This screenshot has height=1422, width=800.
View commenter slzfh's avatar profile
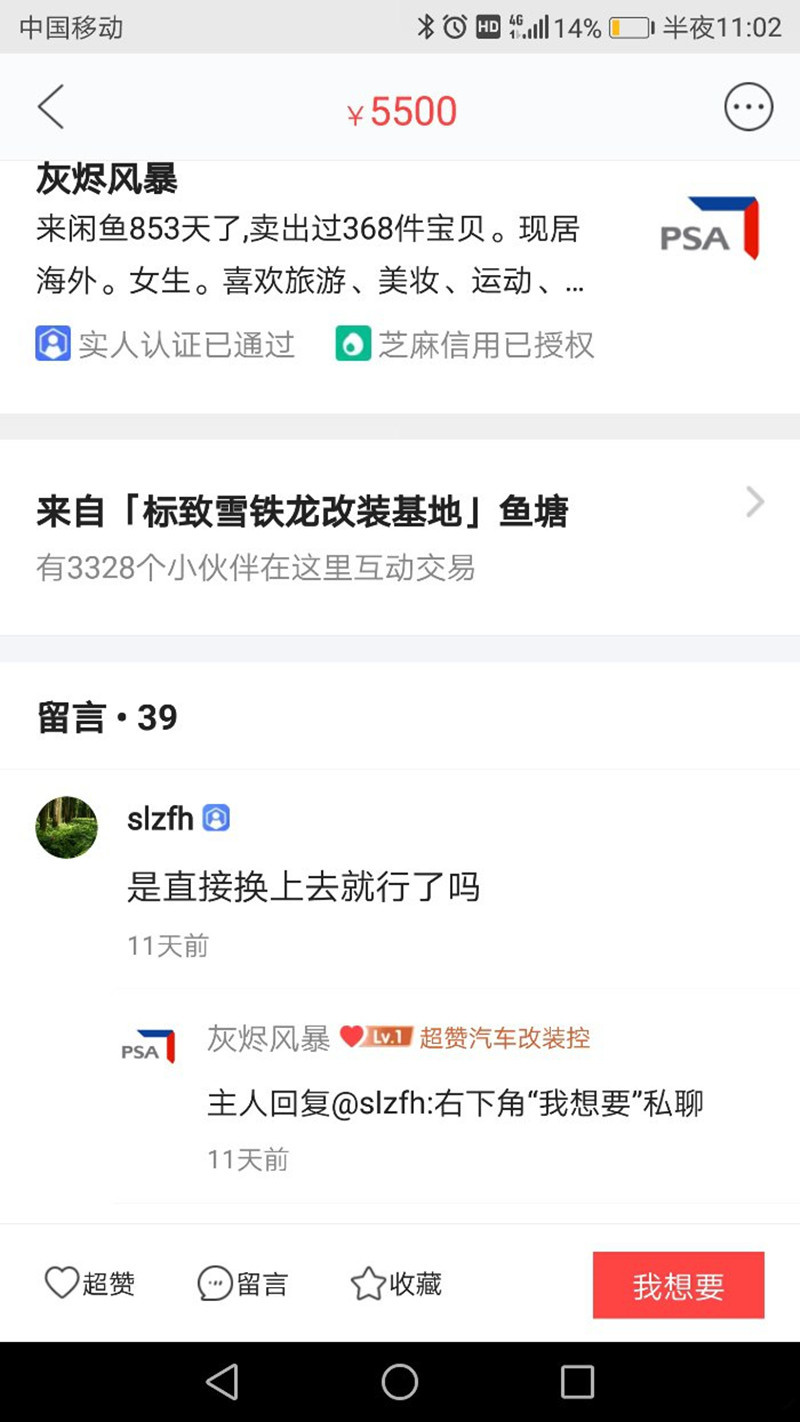click(67, 827)
